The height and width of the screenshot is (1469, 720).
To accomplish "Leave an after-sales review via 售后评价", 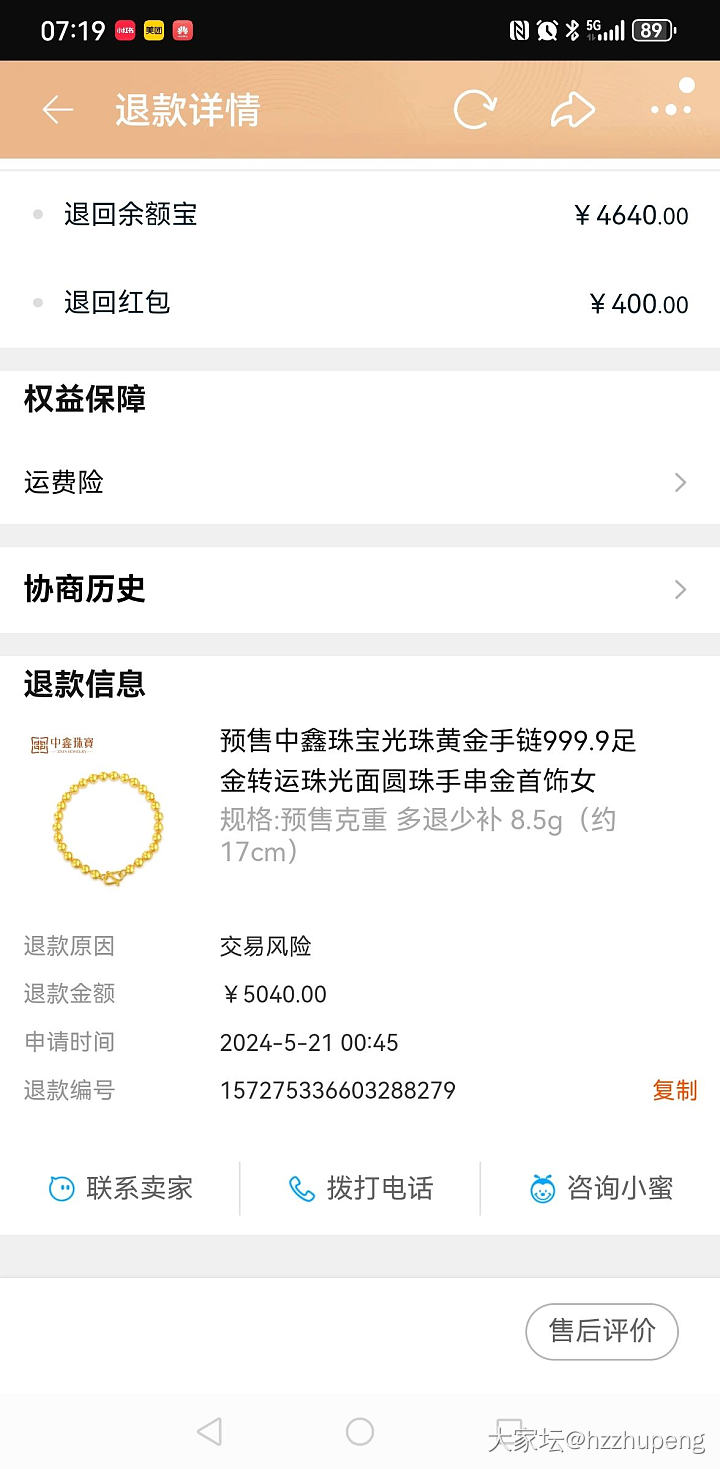I will (x=602, y=1331).
